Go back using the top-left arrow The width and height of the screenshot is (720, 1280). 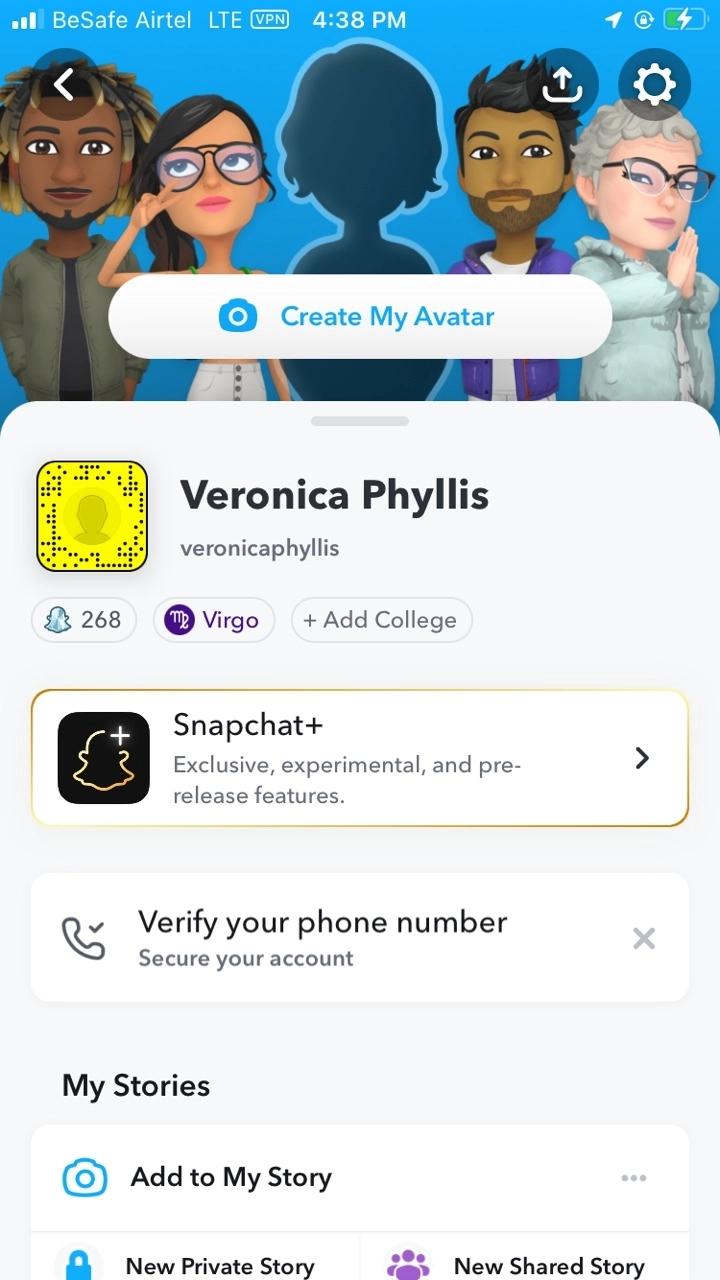65,85
